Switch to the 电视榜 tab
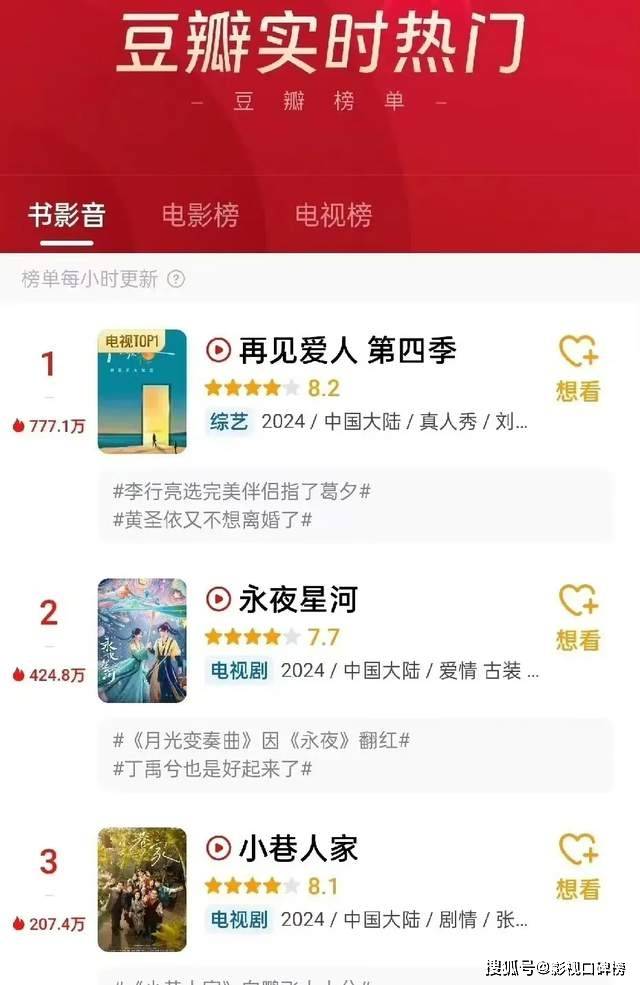Image resolution: width=640 pixels, height=985 pixels. (x=333, y=214)
